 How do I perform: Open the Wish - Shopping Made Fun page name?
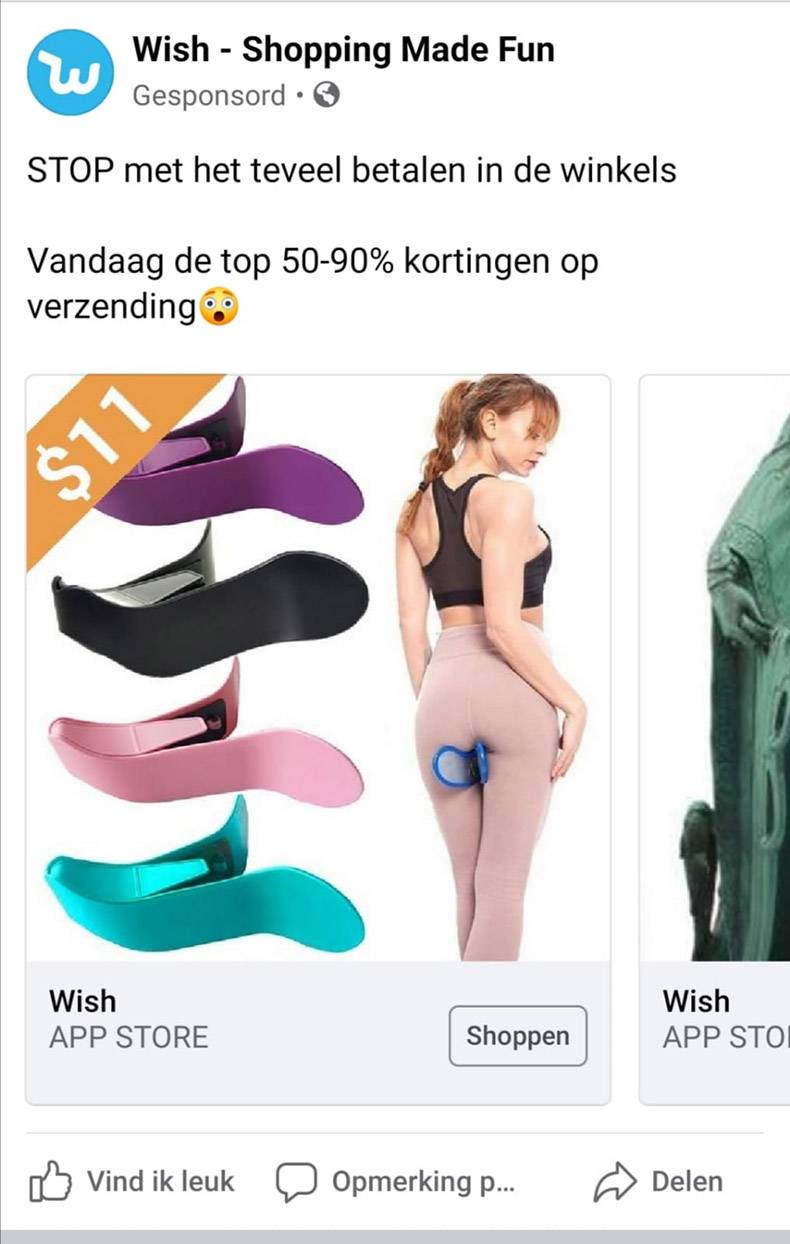(x=343, y=49)
